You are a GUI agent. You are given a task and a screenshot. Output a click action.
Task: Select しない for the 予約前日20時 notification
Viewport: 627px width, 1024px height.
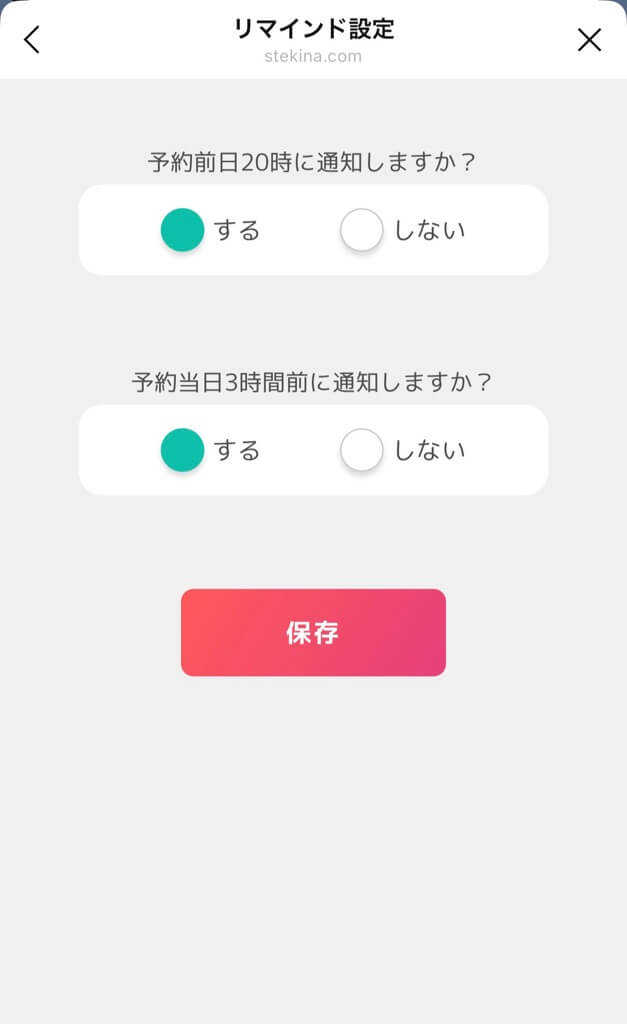(362, 230)
